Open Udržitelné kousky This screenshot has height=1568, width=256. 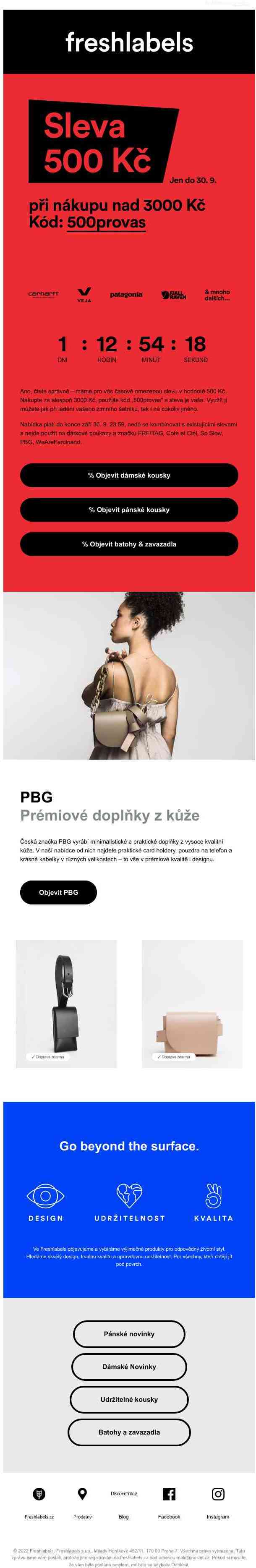click(129, 1399)
